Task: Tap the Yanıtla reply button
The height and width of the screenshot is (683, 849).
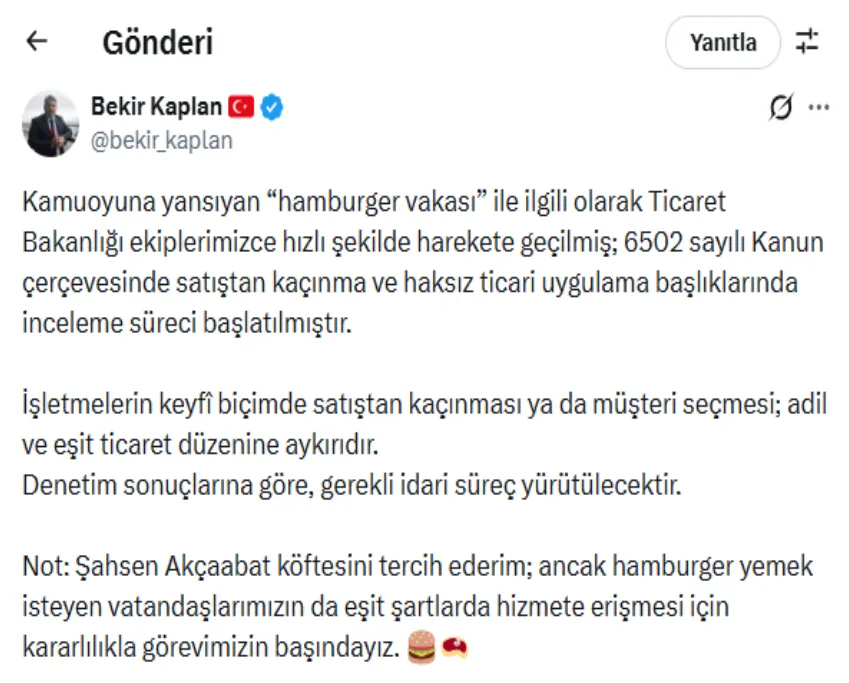Action: (722, 43)
